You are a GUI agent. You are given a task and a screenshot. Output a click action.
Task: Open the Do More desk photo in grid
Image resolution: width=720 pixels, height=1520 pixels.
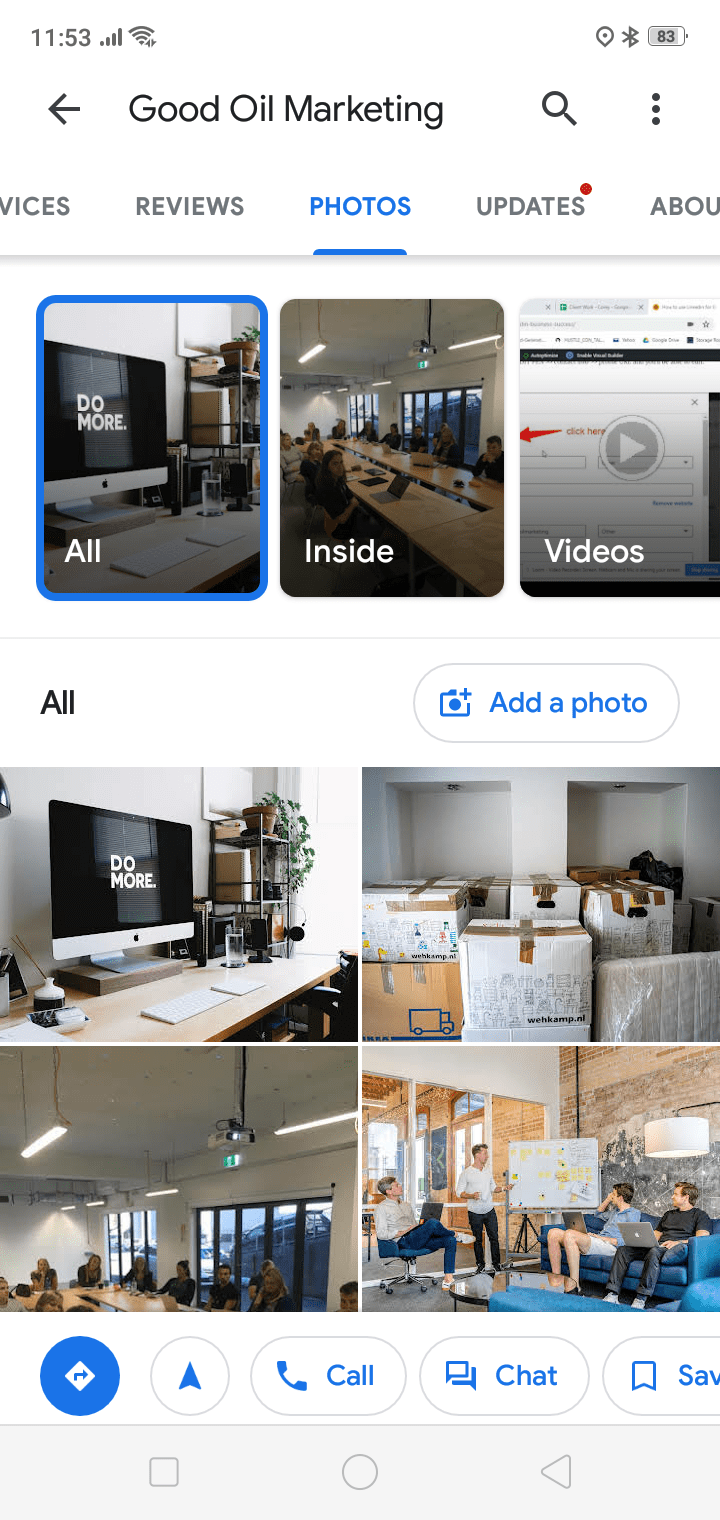(x=179, y=904)
